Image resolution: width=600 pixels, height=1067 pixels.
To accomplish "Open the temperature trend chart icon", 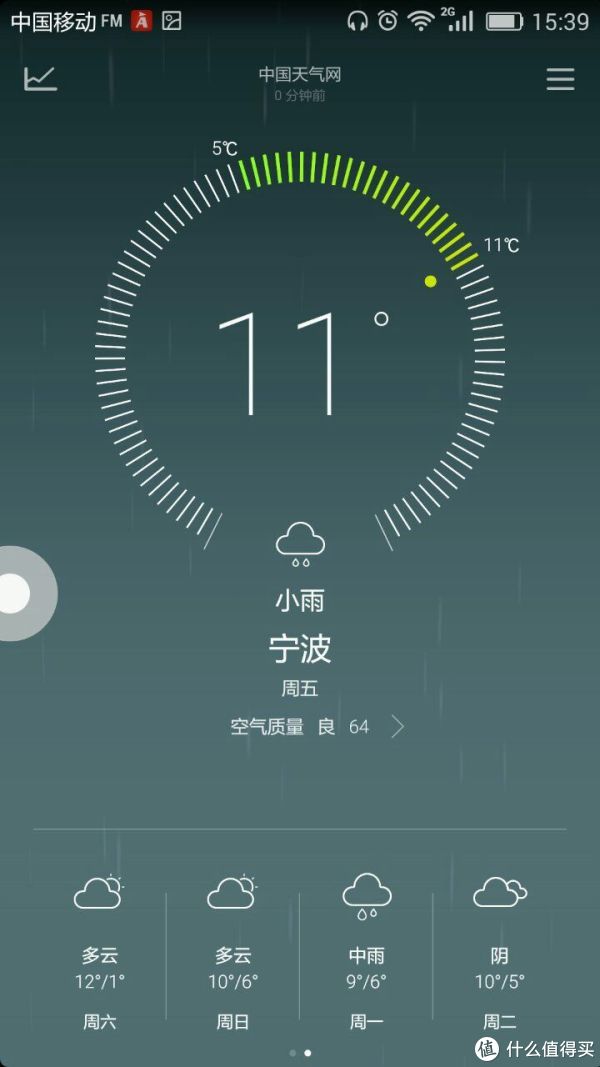I will pyautogui.click(x=41, y=79).
